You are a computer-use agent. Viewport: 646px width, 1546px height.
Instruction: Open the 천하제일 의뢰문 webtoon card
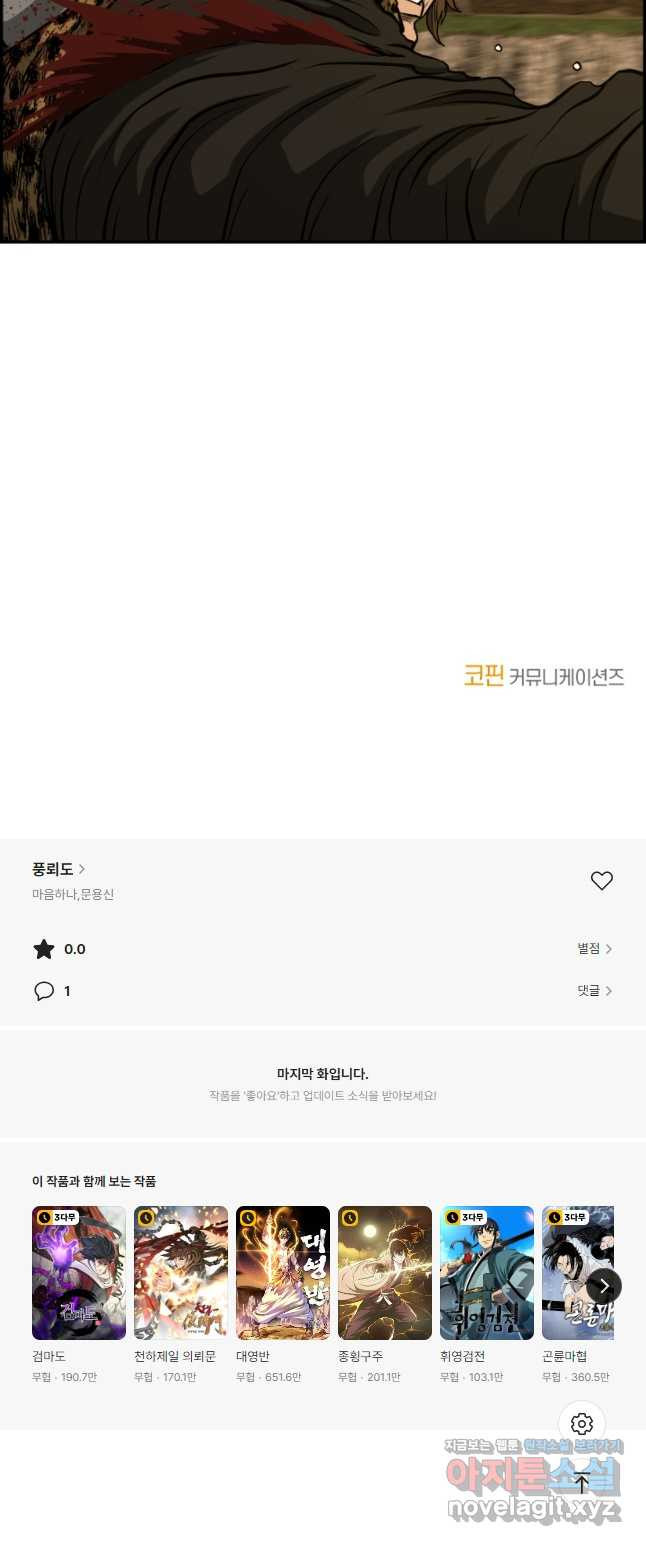point(181,1273)
